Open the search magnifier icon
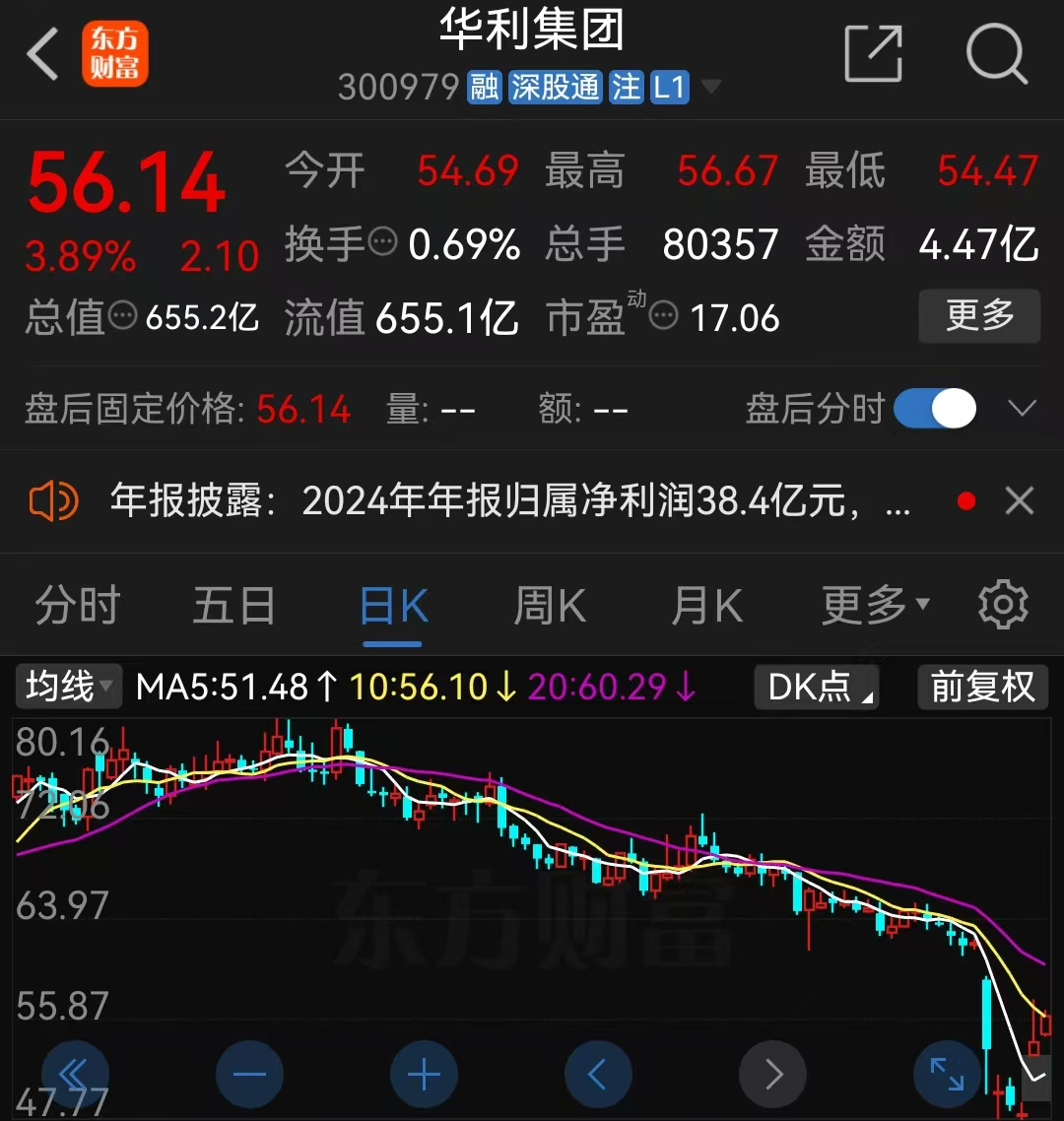The width and height of the screenshot is (1064, 1121). (998, 54)
